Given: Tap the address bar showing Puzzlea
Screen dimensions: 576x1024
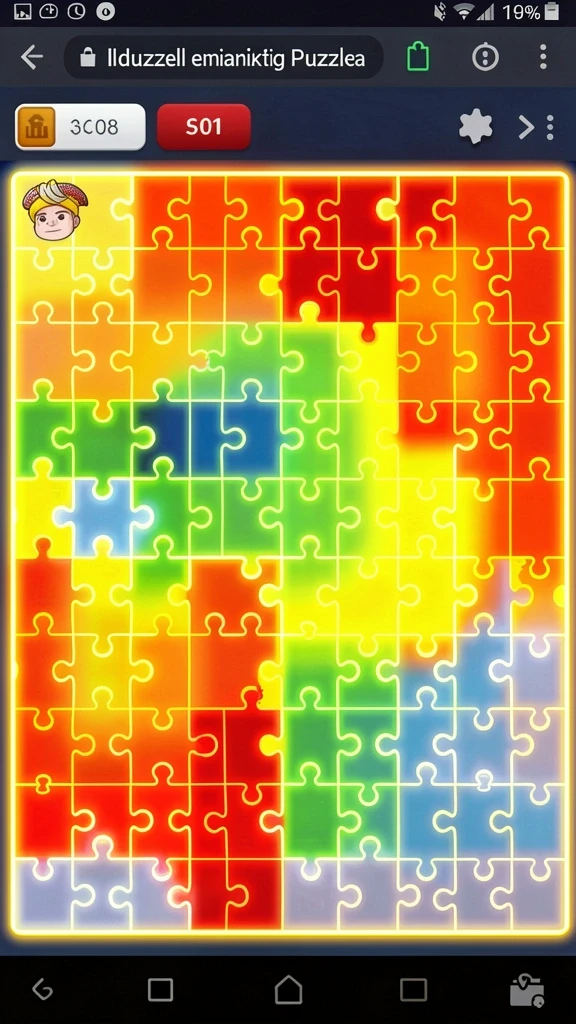Looking at the screenshot, I should pyautogui.click(x=223, y=59).
